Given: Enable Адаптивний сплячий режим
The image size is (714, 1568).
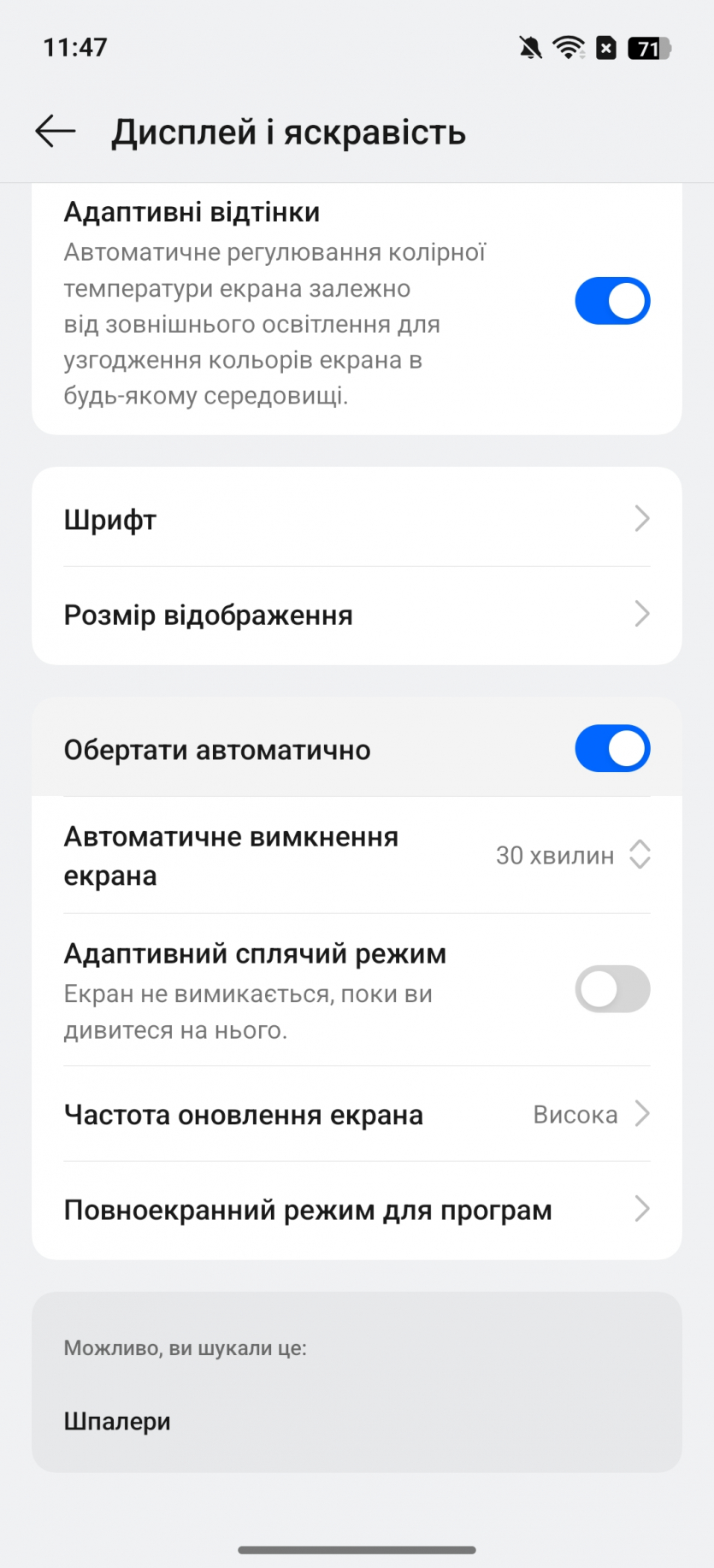Looking at the screenshot, I should (x=611, y=989).
